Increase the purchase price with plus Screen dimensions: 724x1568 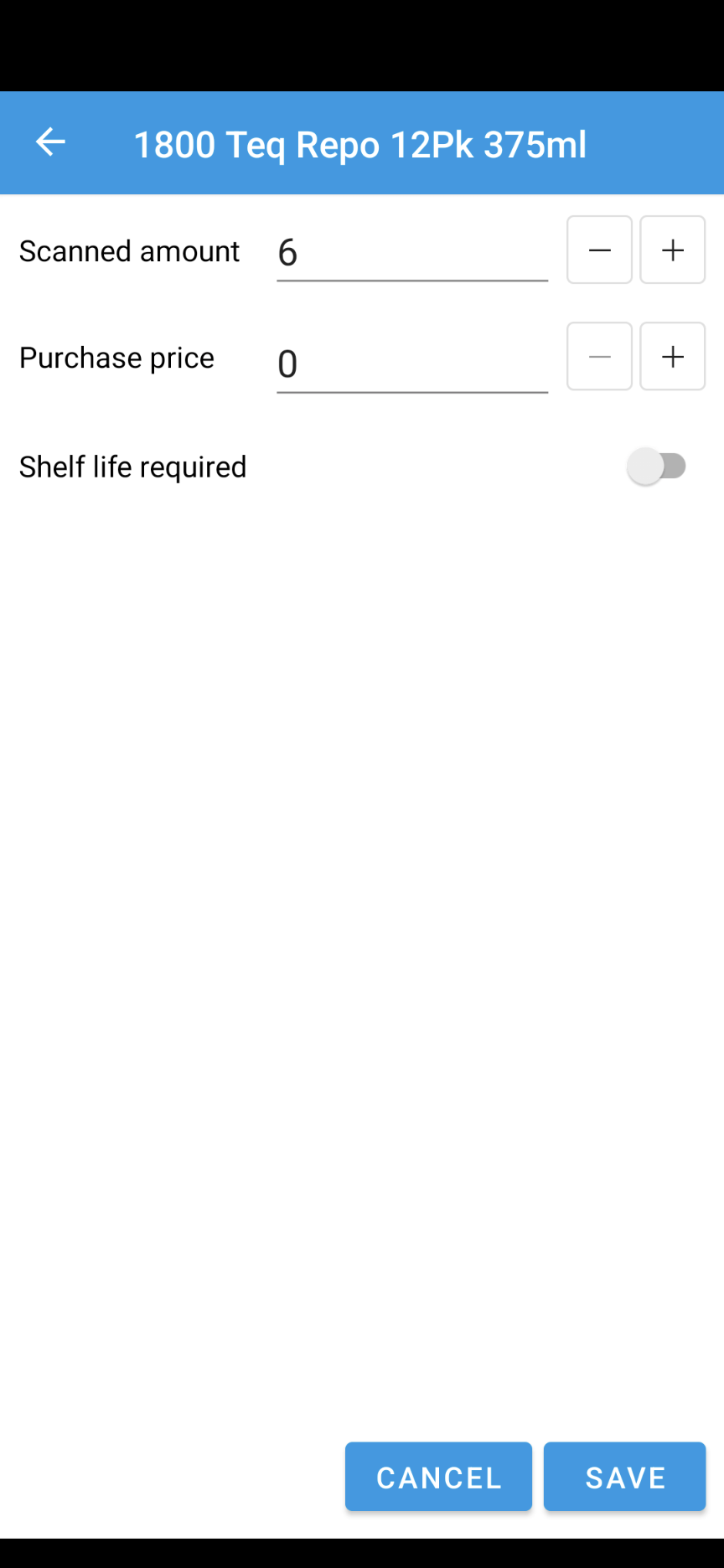tap(672, 356)
